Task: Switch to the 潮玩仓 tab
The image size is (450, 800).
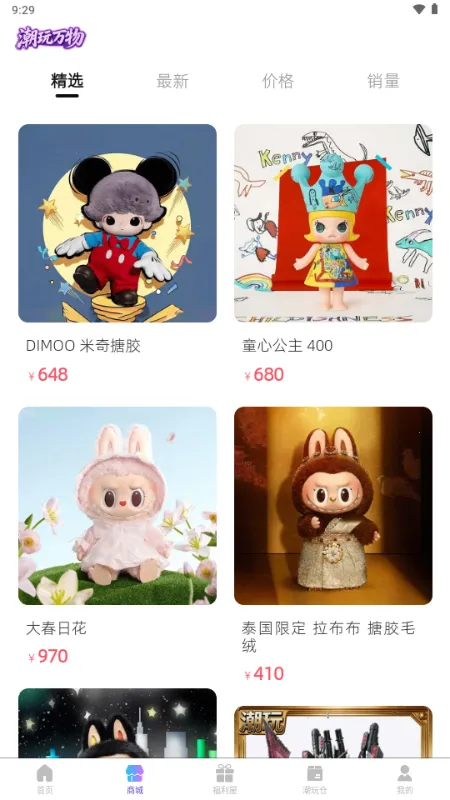Action: [314, 779]
